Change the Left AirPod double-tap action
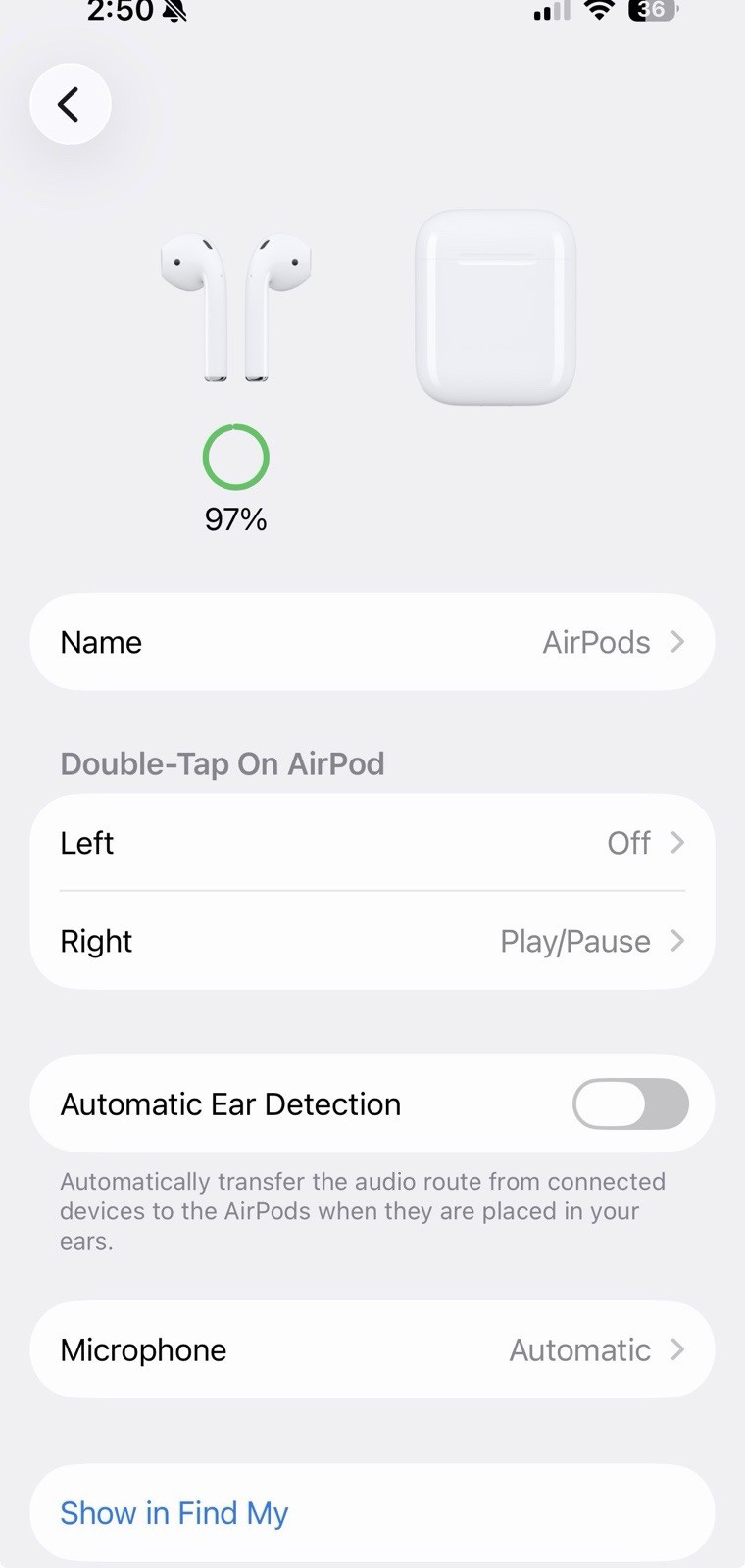Image resolution: width=745 pixels, height=1568 pixels. 372,843
